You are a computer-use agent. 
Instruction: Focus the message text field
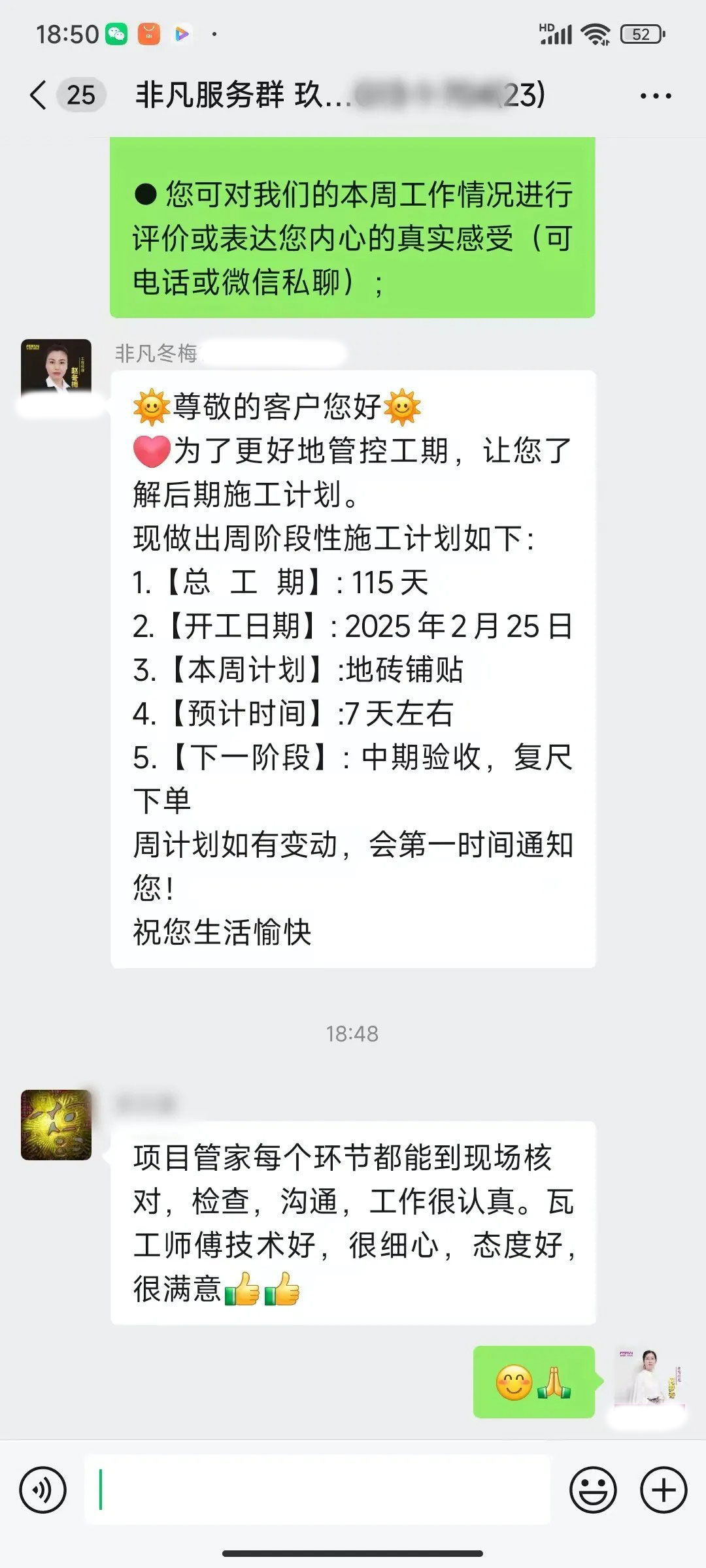318,1490
